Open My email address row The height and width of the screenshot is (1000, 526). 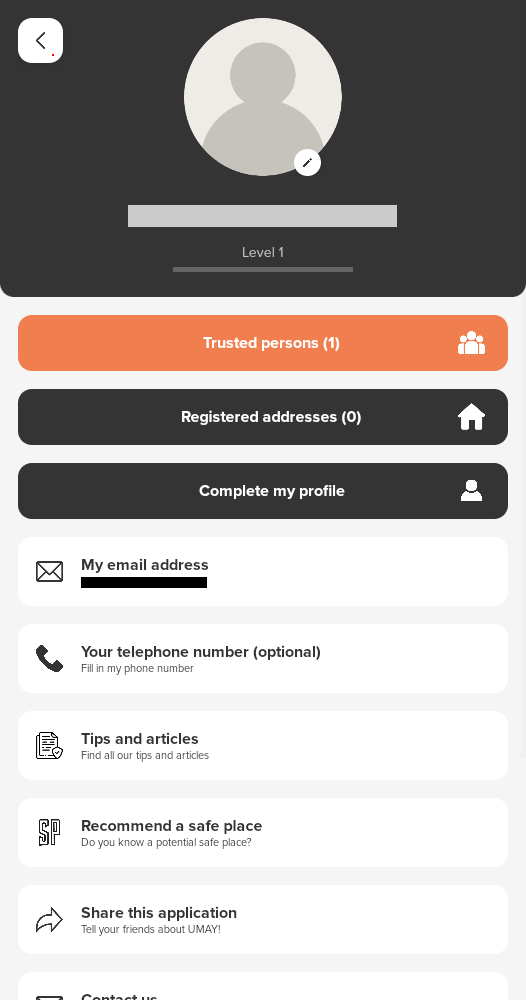click(263, 571)
